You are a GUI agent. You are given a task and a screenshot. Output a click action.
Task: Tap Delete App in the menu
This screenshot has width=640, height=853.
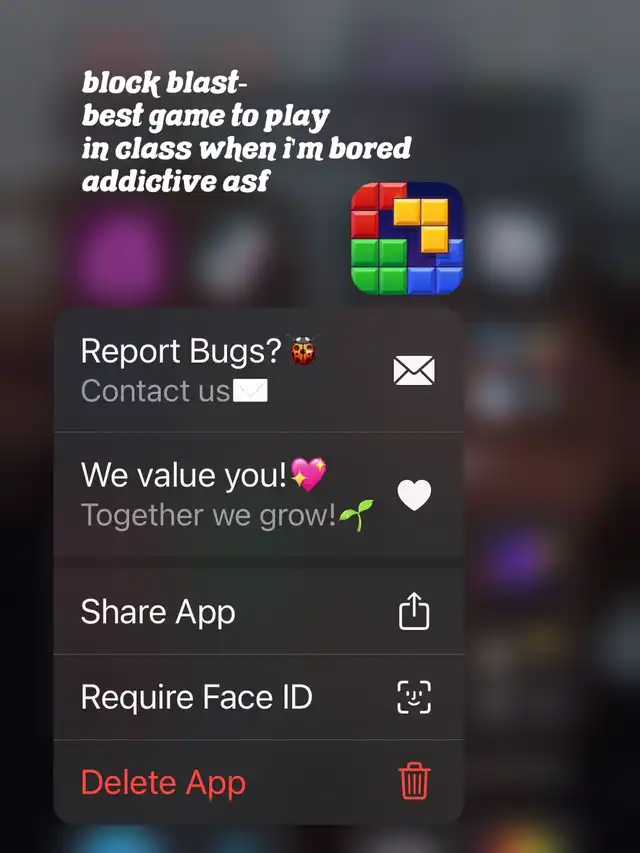[x=258, y=782]
